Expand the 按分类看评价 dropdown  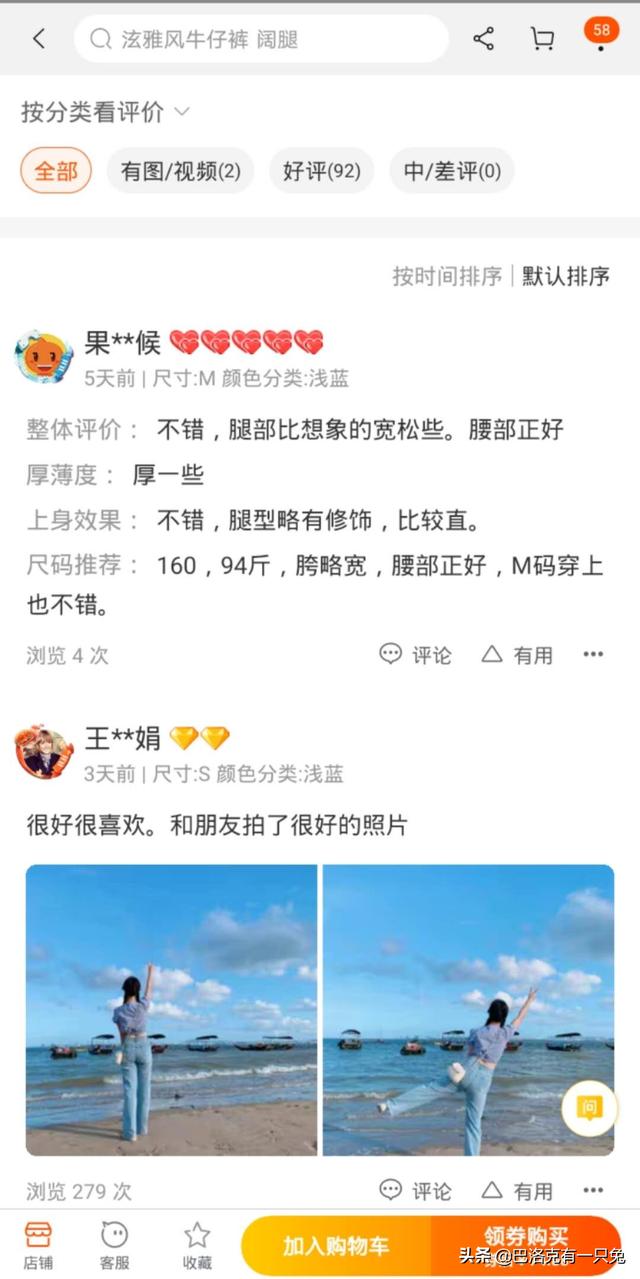pyautogui.click(x=105, y=112)
